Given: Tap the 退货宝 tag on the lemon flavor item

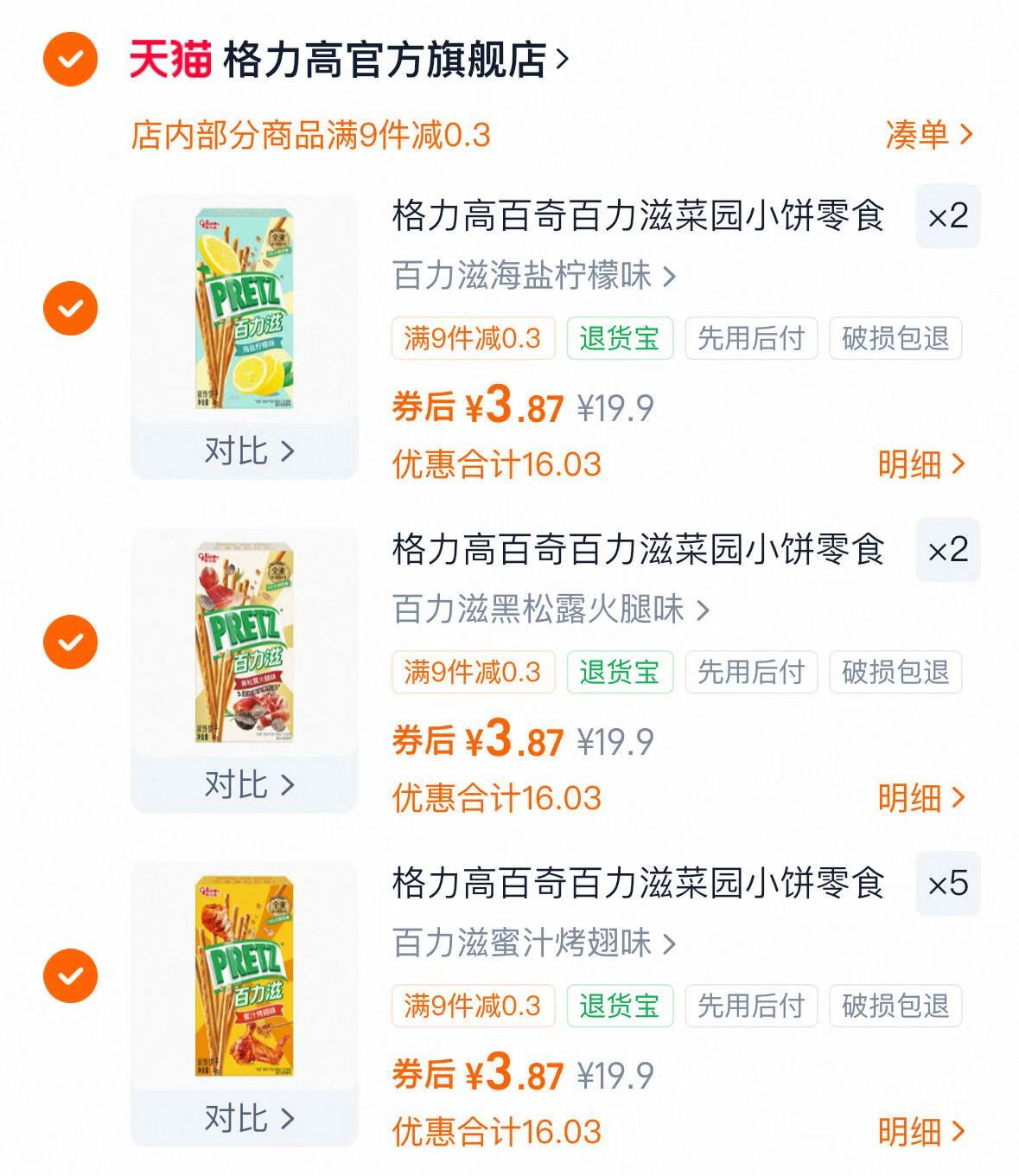Looking at the screenshot, I should [621, 339].
